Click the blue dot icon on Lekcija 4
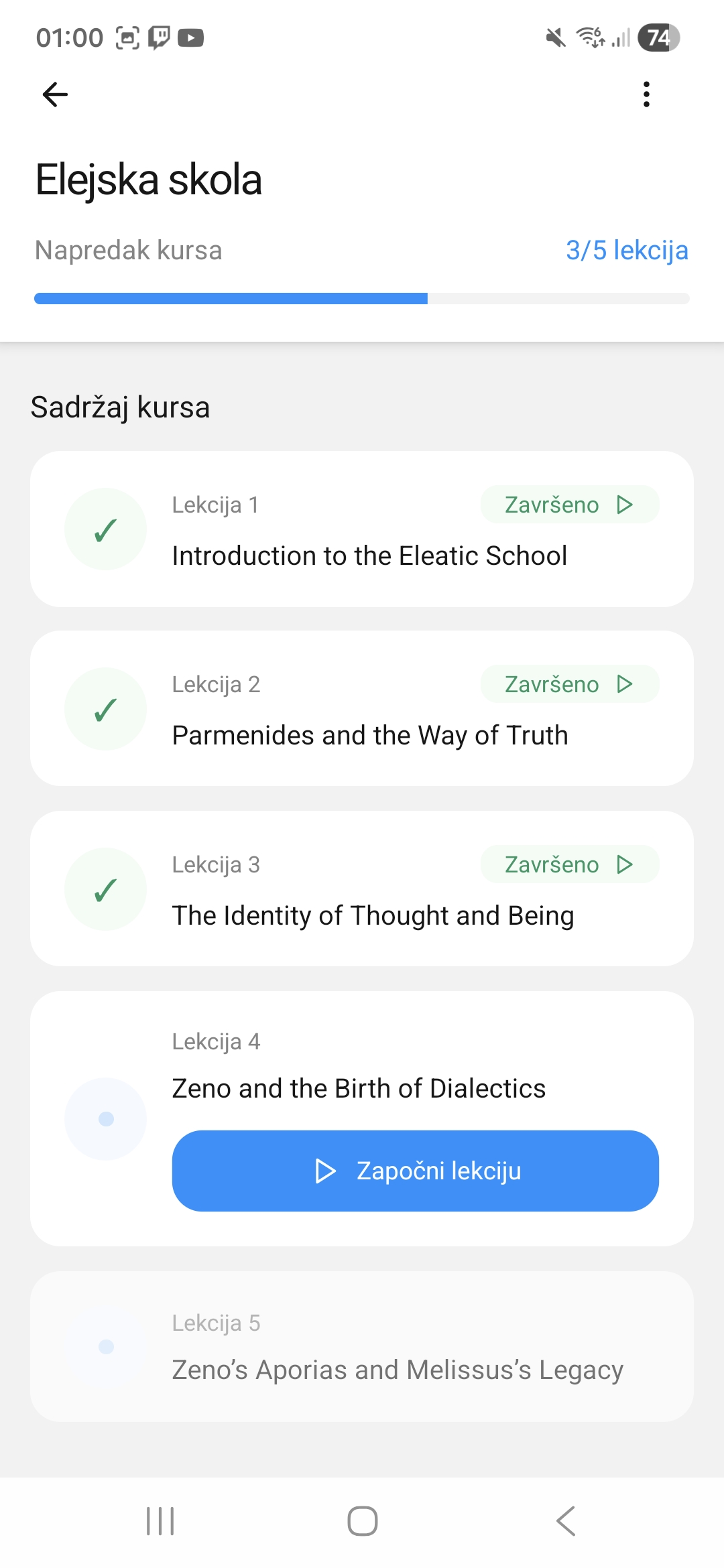This screenshot has height=1568, width=724. pos(105,1118)
